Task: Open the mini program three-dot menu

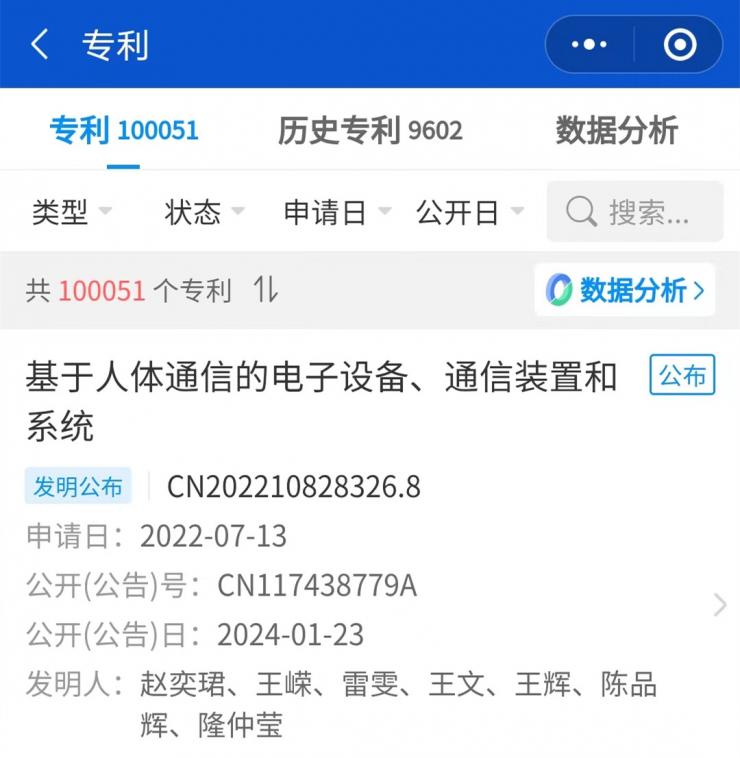Action: pyautogui.click(x=588, y=45)
